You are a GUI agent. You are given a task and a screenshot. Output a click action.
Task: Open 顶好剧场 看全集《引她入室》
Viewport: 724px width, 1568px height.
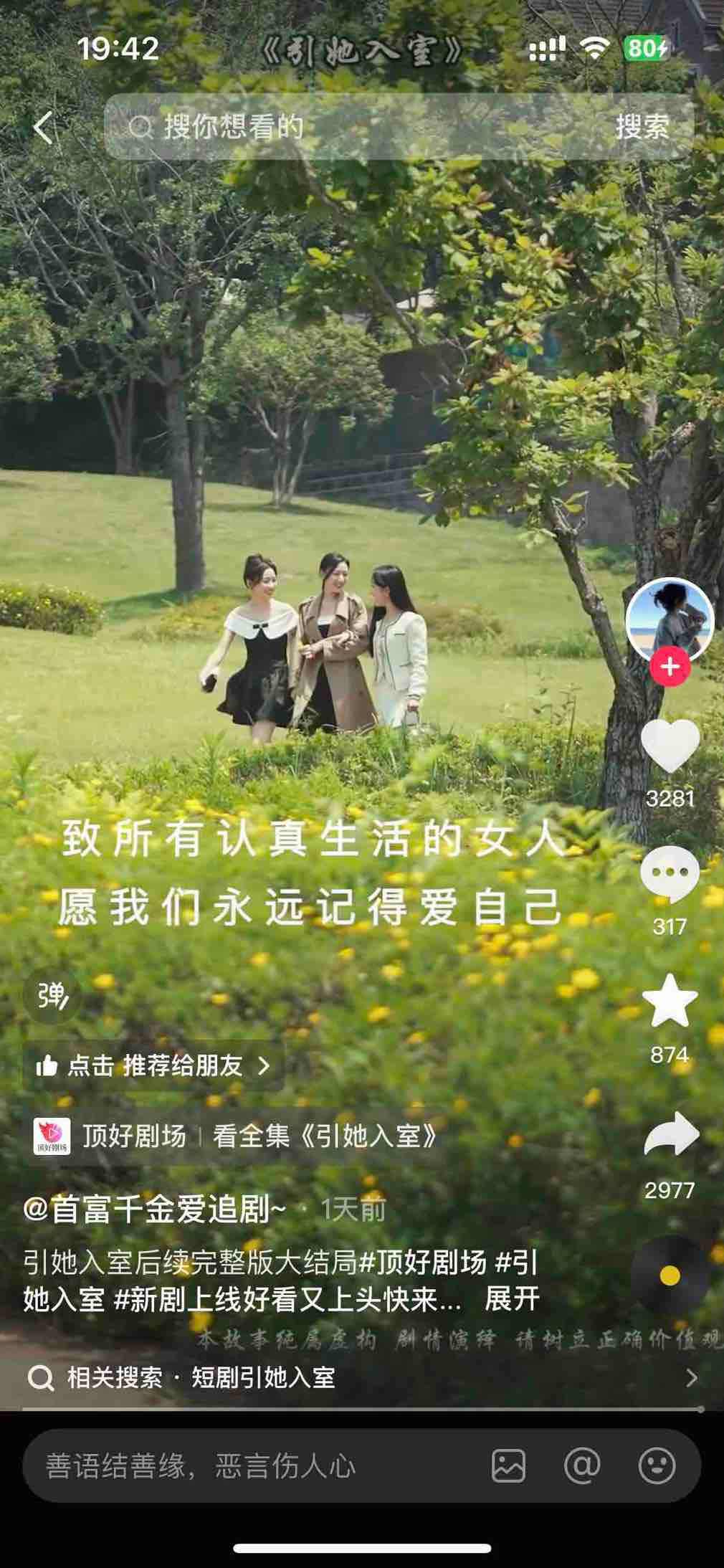point(237,1136)
